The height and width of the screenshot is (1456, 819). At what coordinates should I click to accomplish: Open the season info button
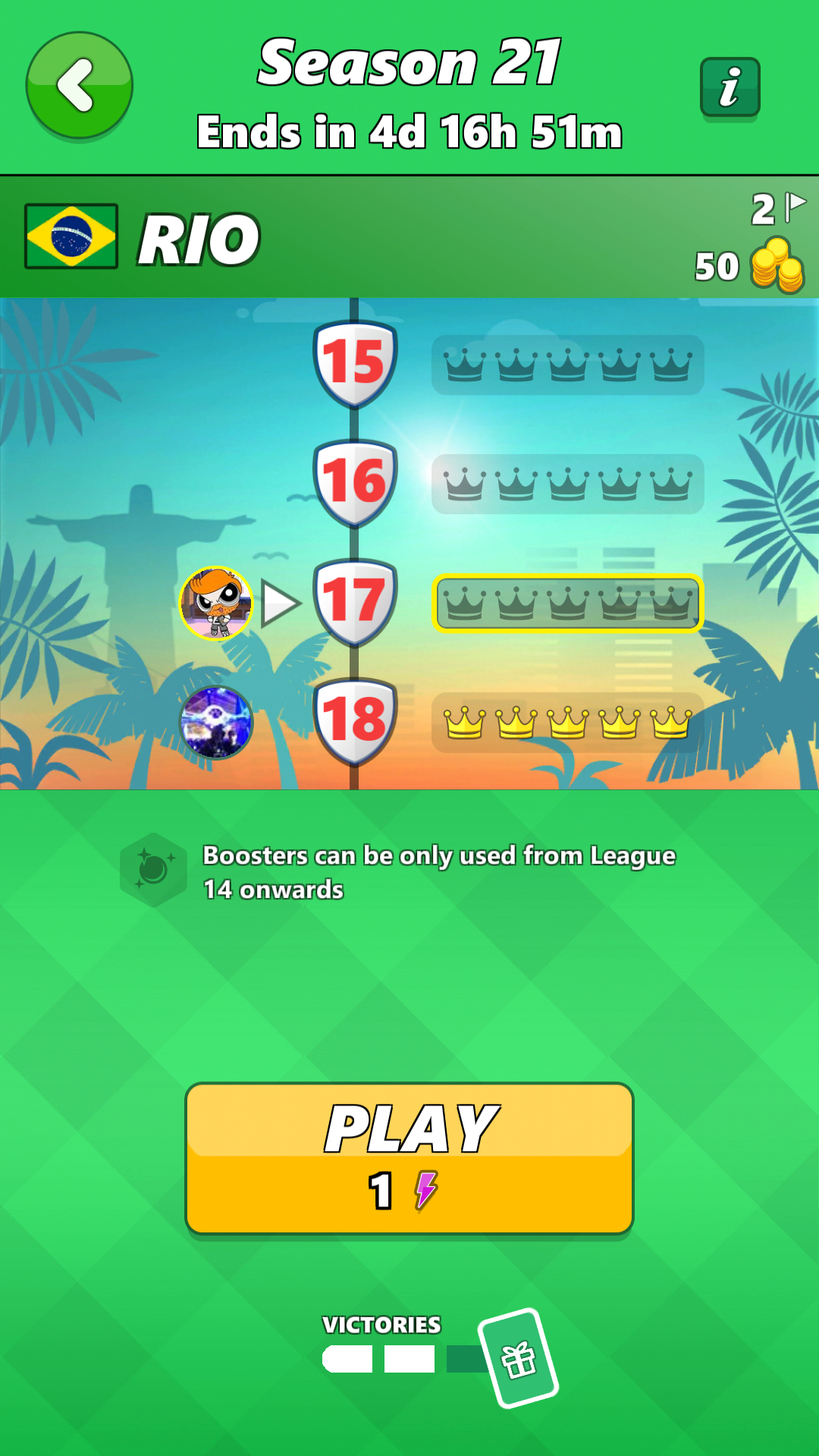[x=730, y=88]
